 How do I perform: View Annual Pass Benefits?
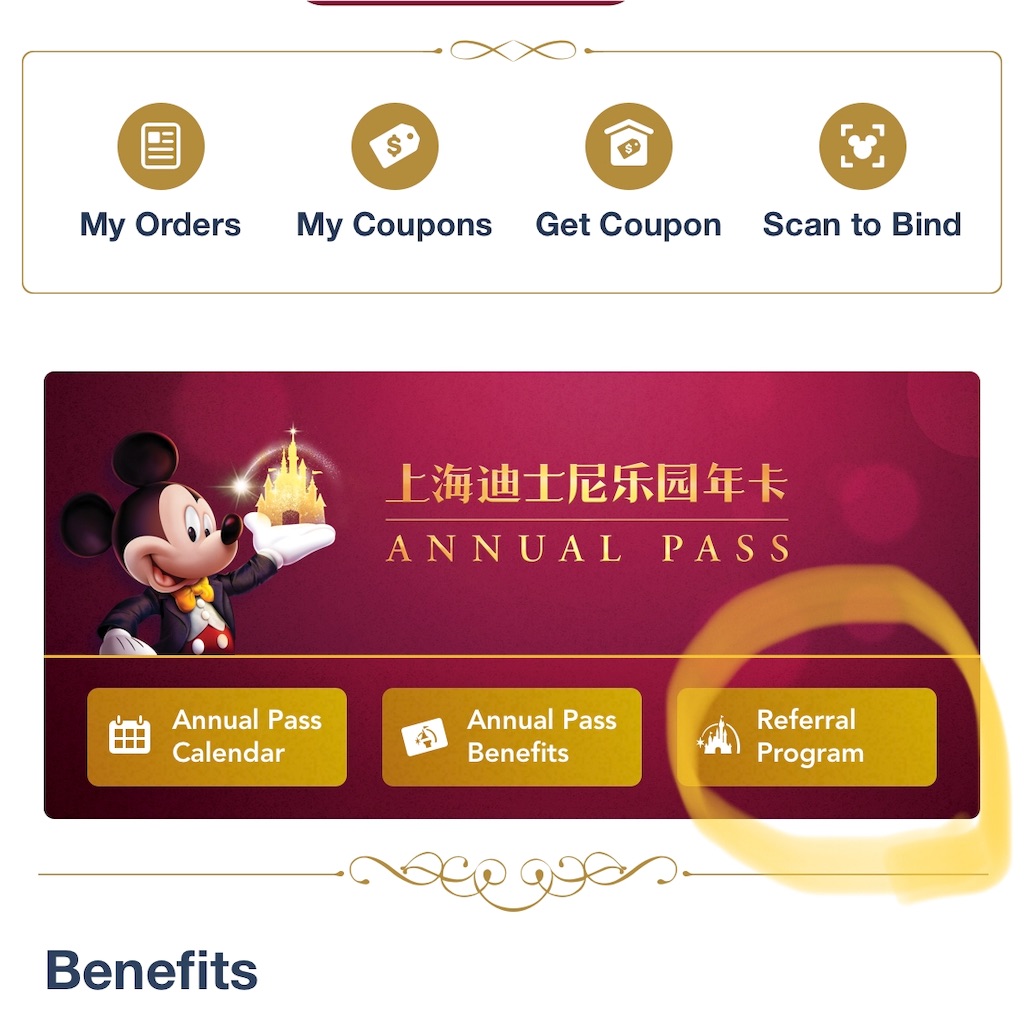coord(511,736)
